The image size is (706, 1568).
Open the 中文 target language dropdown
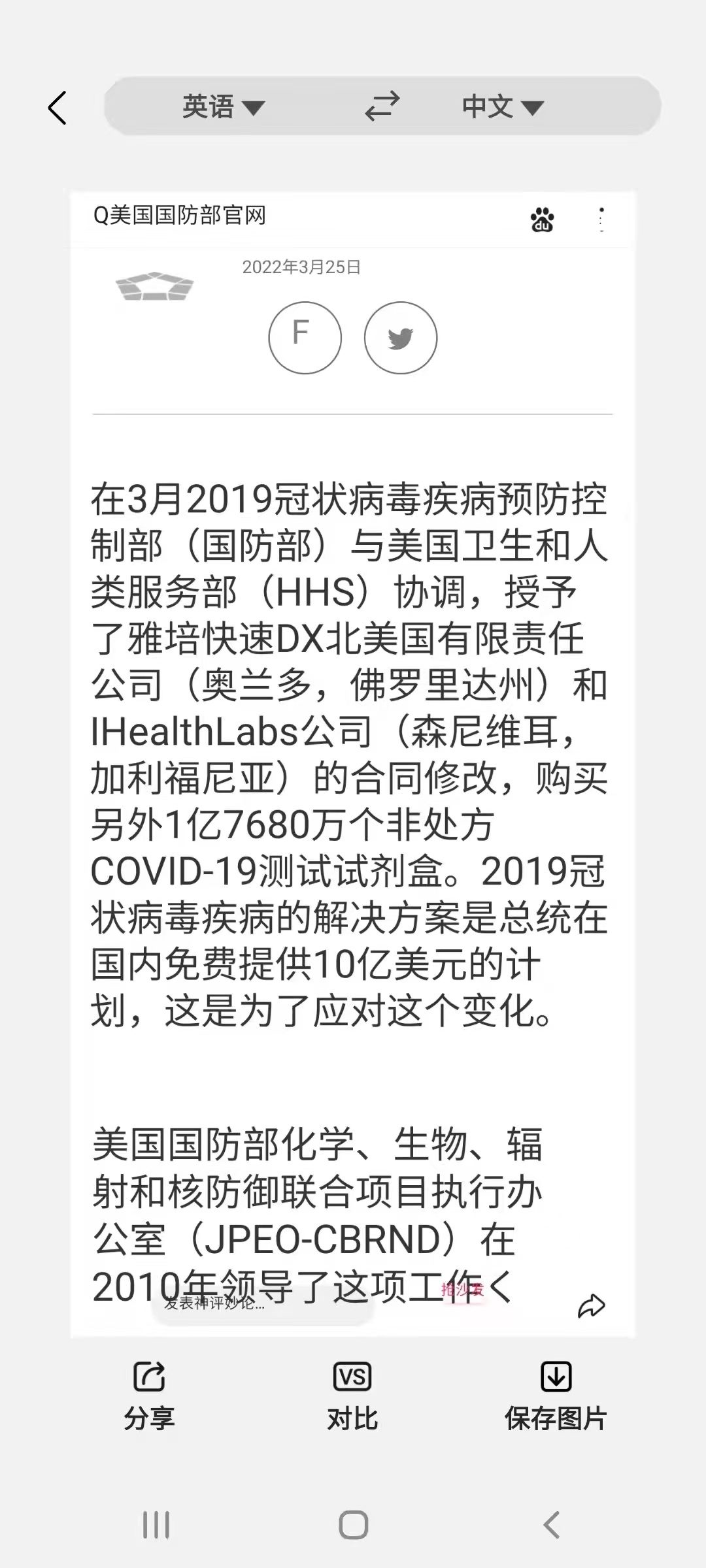(503, 106)
